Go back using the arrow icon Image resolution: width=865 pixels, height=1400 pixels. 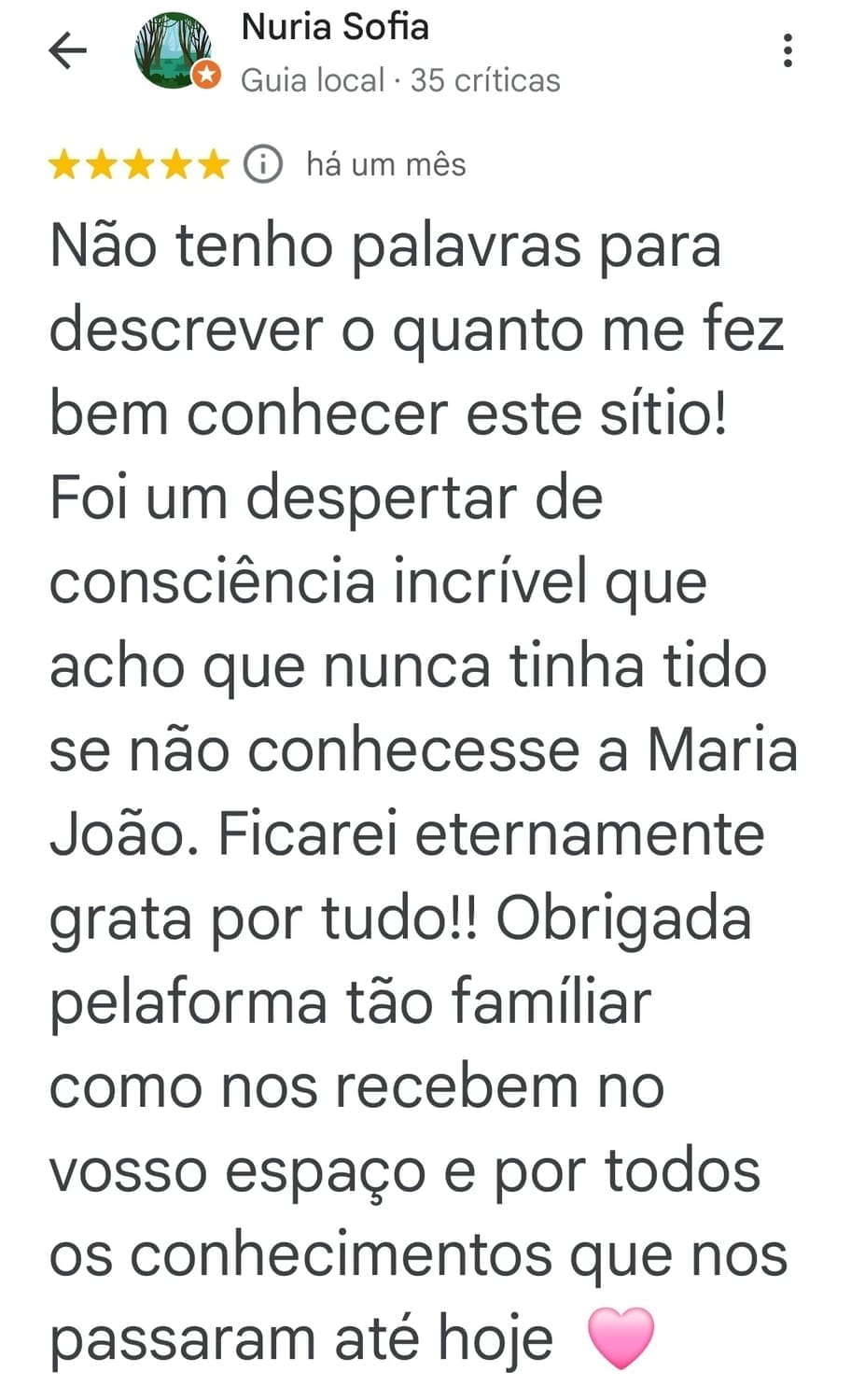pos(67,50)
